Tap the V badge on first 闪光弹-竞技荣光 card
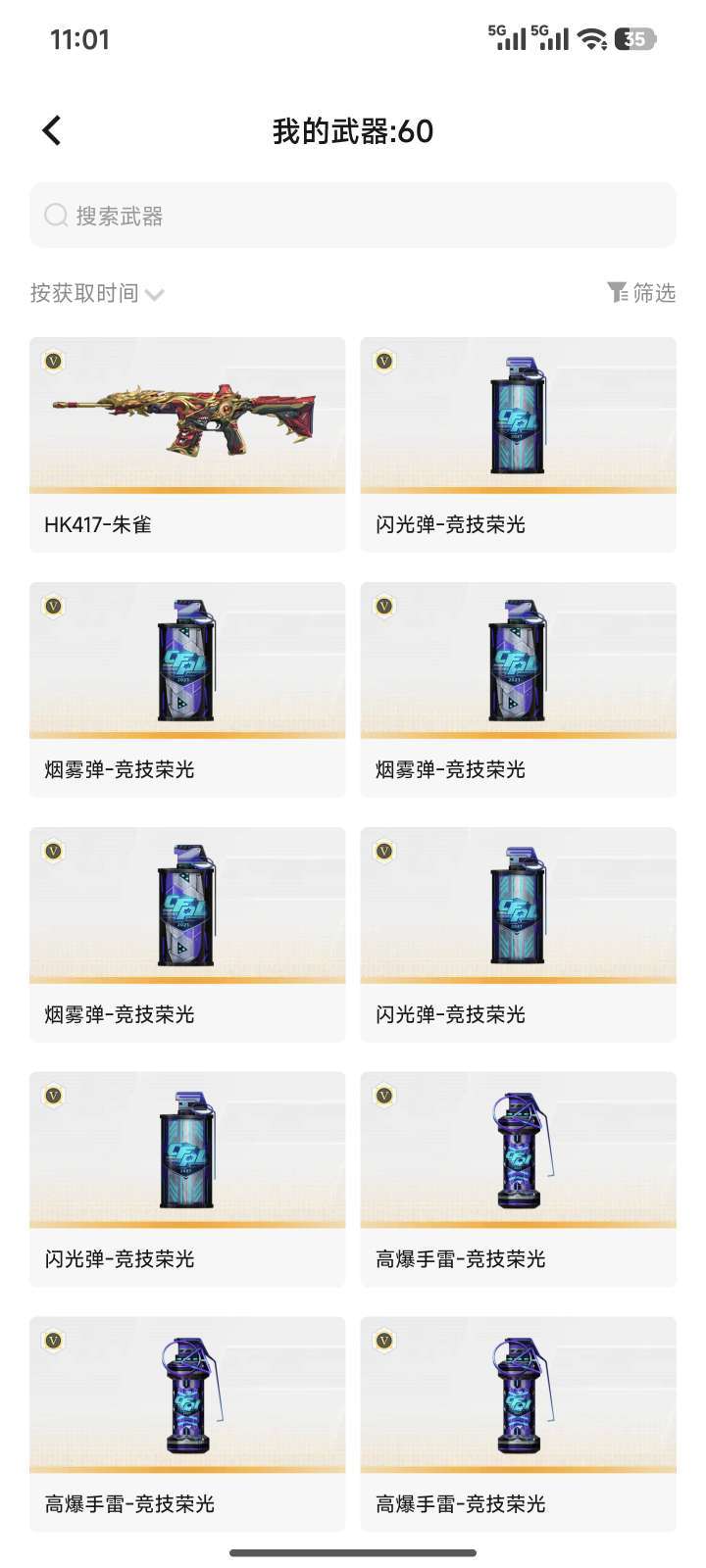706x1568 pixels. (385, 361)
